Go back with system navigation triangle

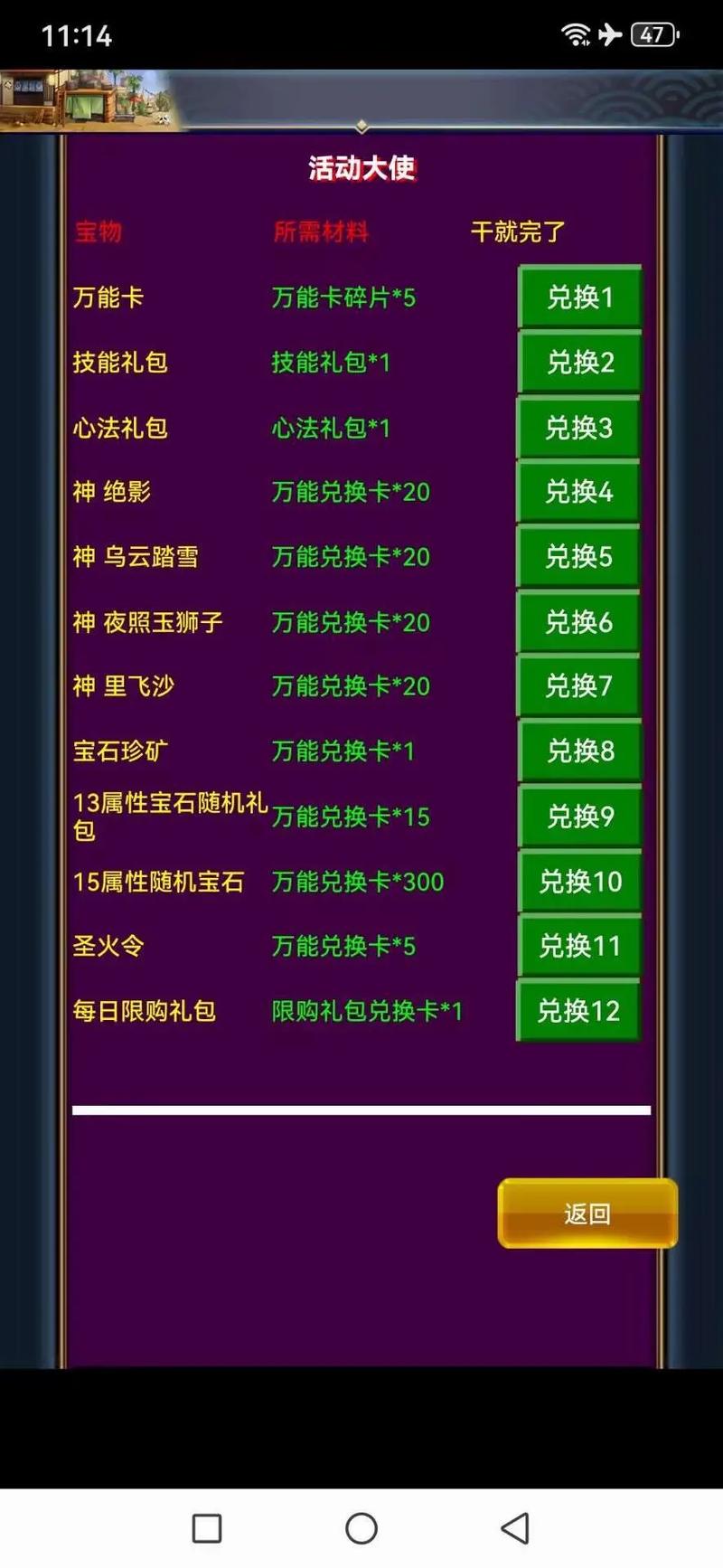(515, 1528)
